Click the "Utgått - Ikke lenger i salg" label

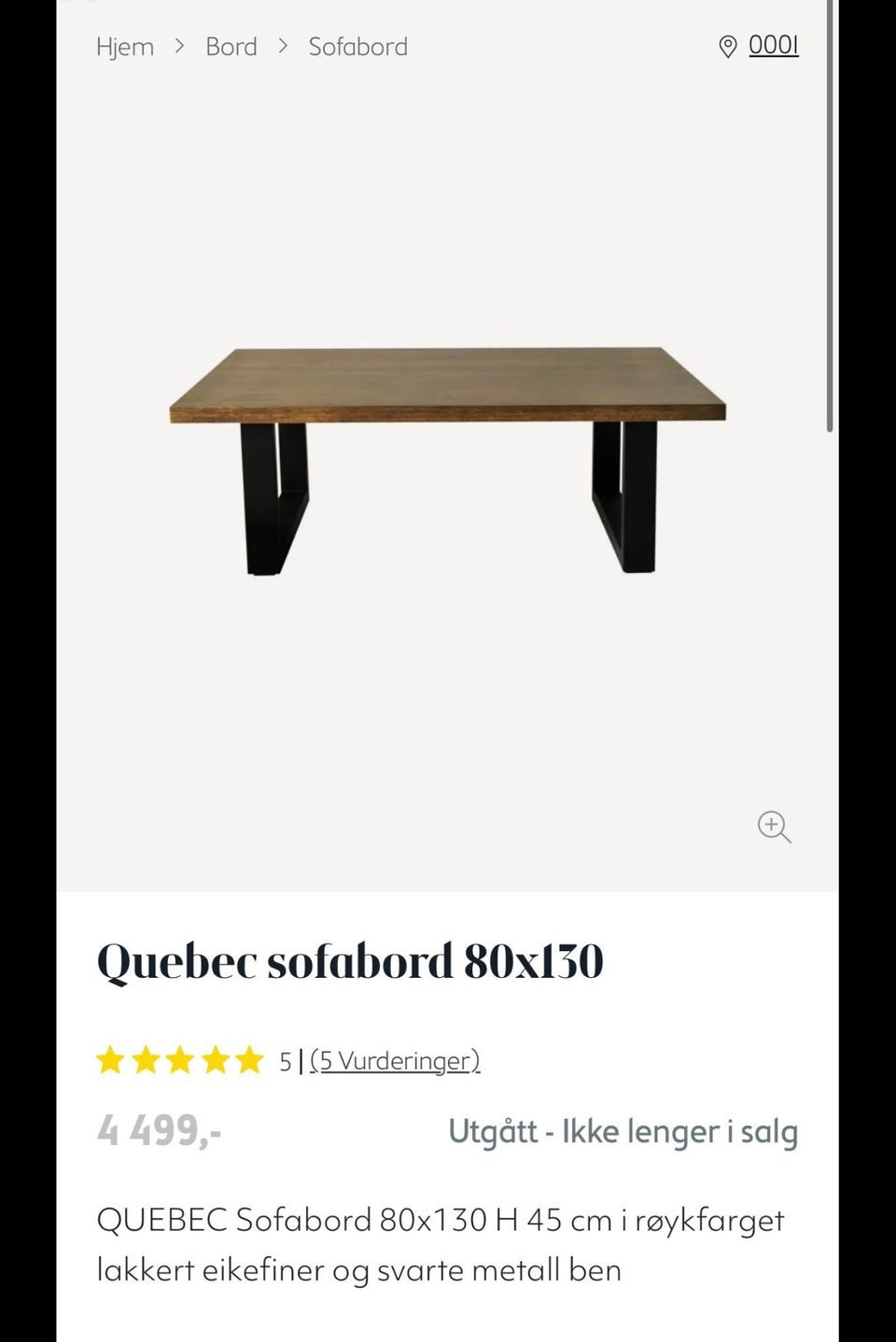coord(623,1132)
